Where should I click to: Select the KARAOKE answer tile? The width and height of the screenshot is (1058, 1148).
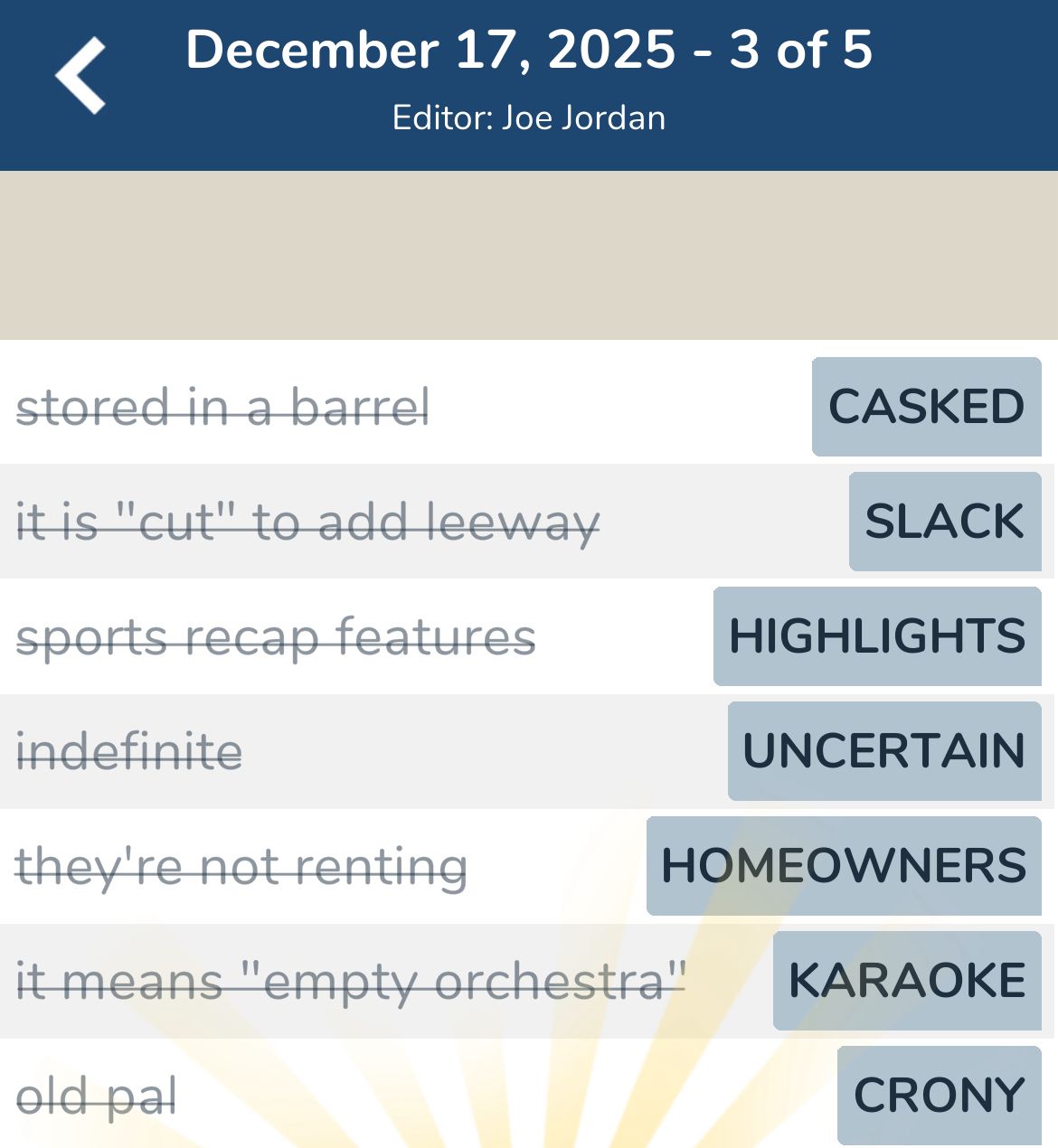click(905, 979)
